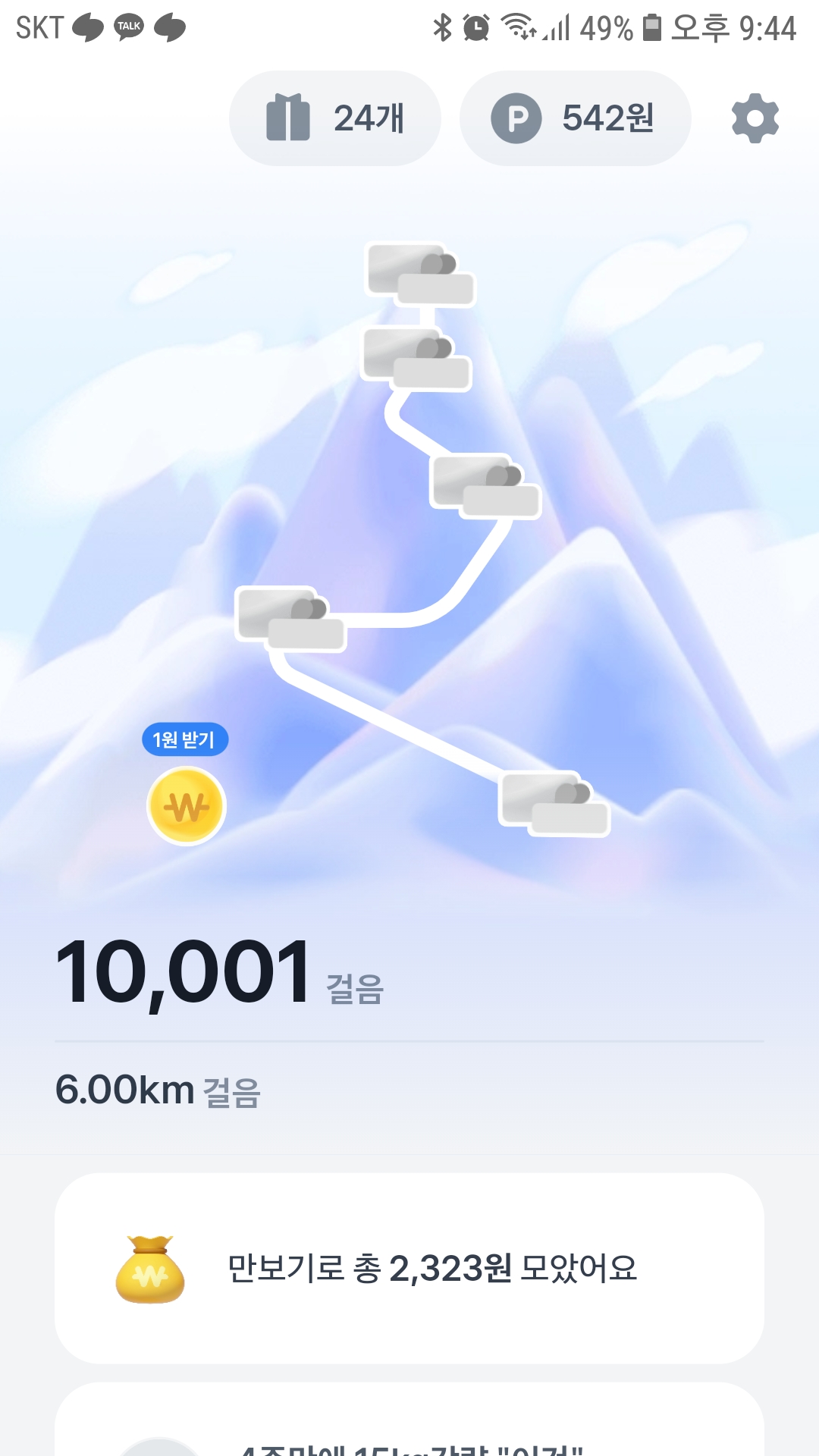Open the 542원 points chip
The width and height of the screenshot is (819, 1456).
(x=575, y=118)
